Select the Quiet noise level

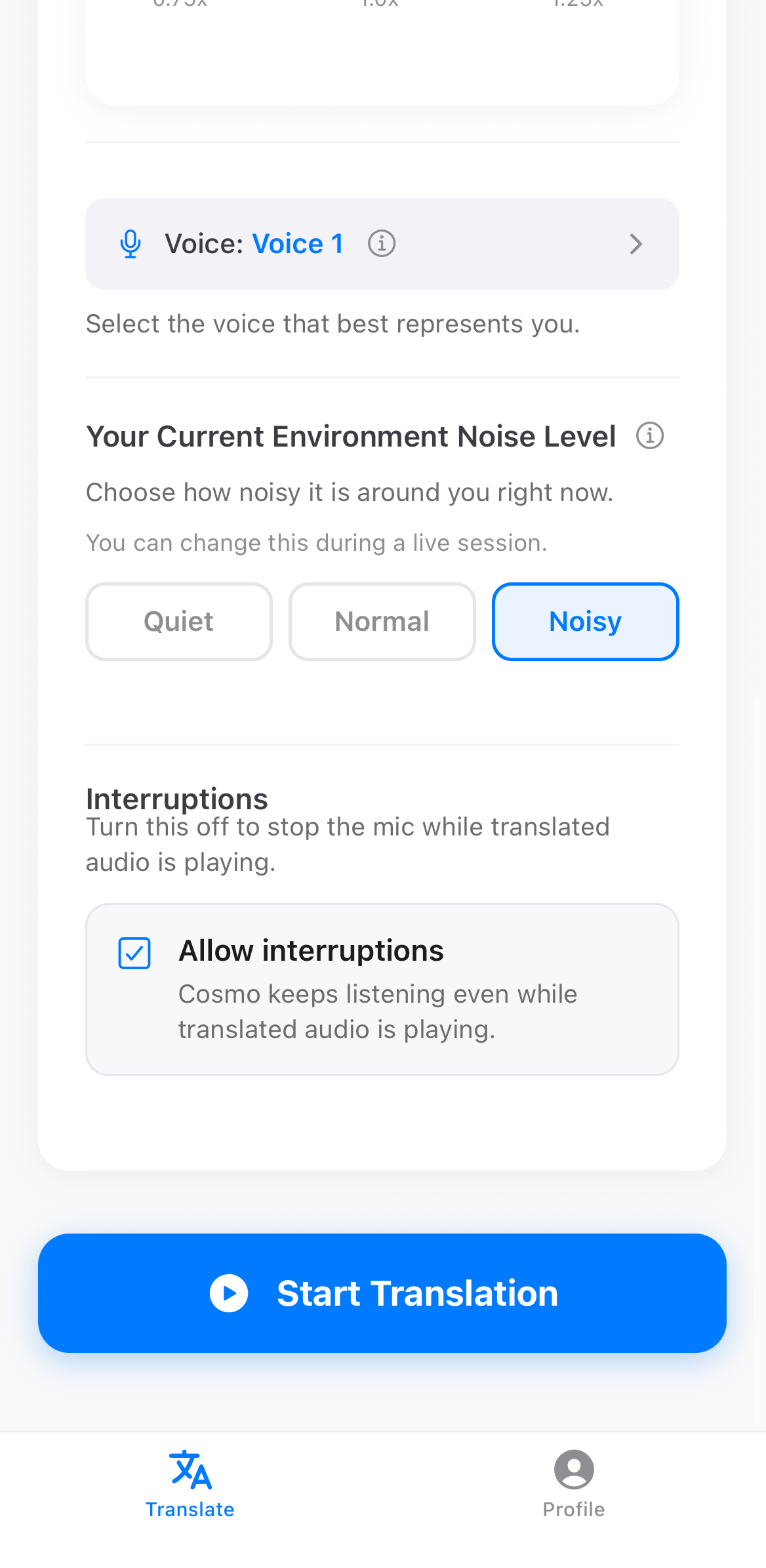coord(178,621)
